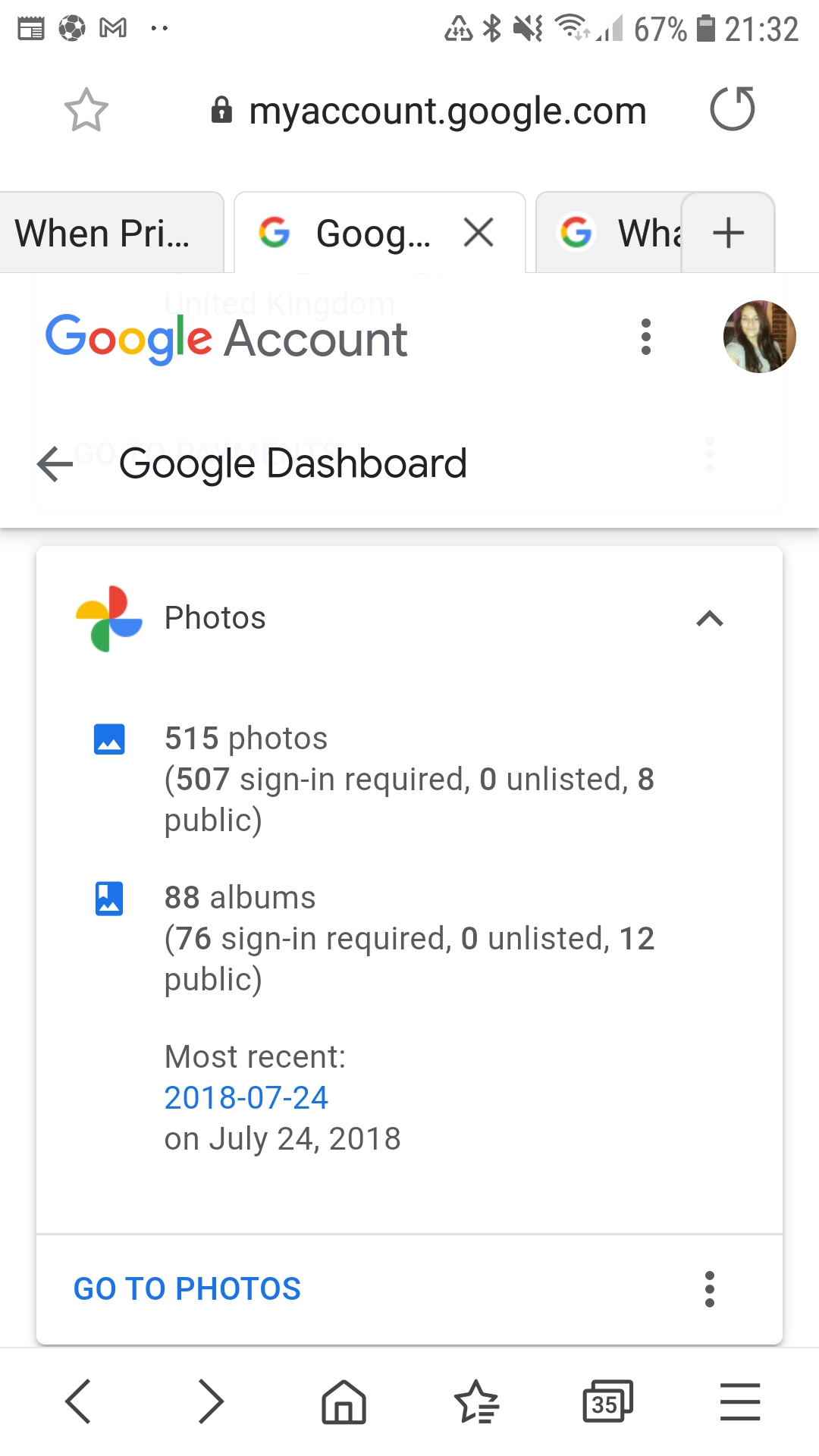This screenshot has height=1456, width=819.
Task: Go to the browser home page
Action: tap(344, 1401)
